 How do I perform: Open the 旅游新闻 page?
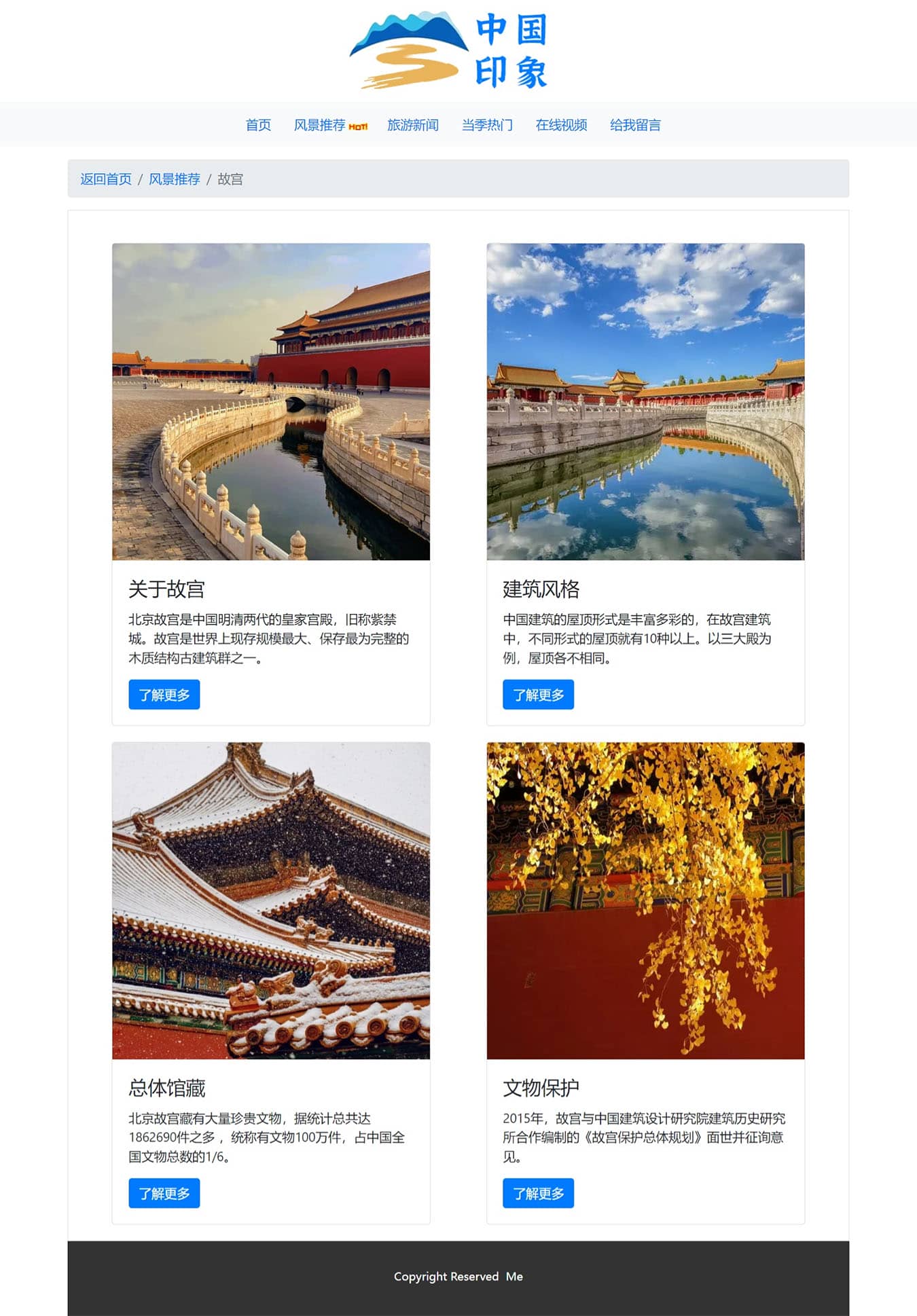coord(412,125)
